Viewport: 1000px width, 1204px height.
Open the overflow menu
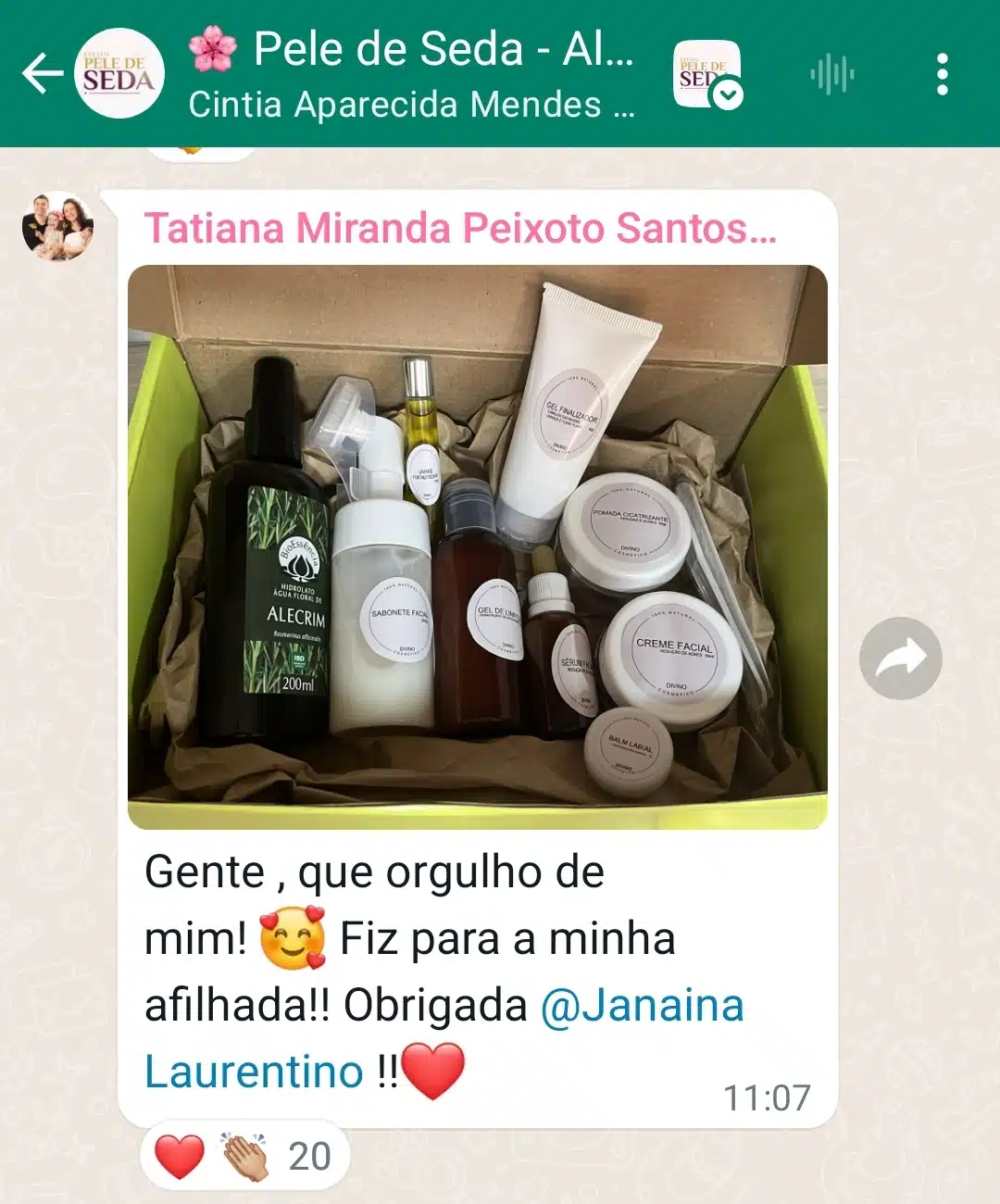point(942,74)
